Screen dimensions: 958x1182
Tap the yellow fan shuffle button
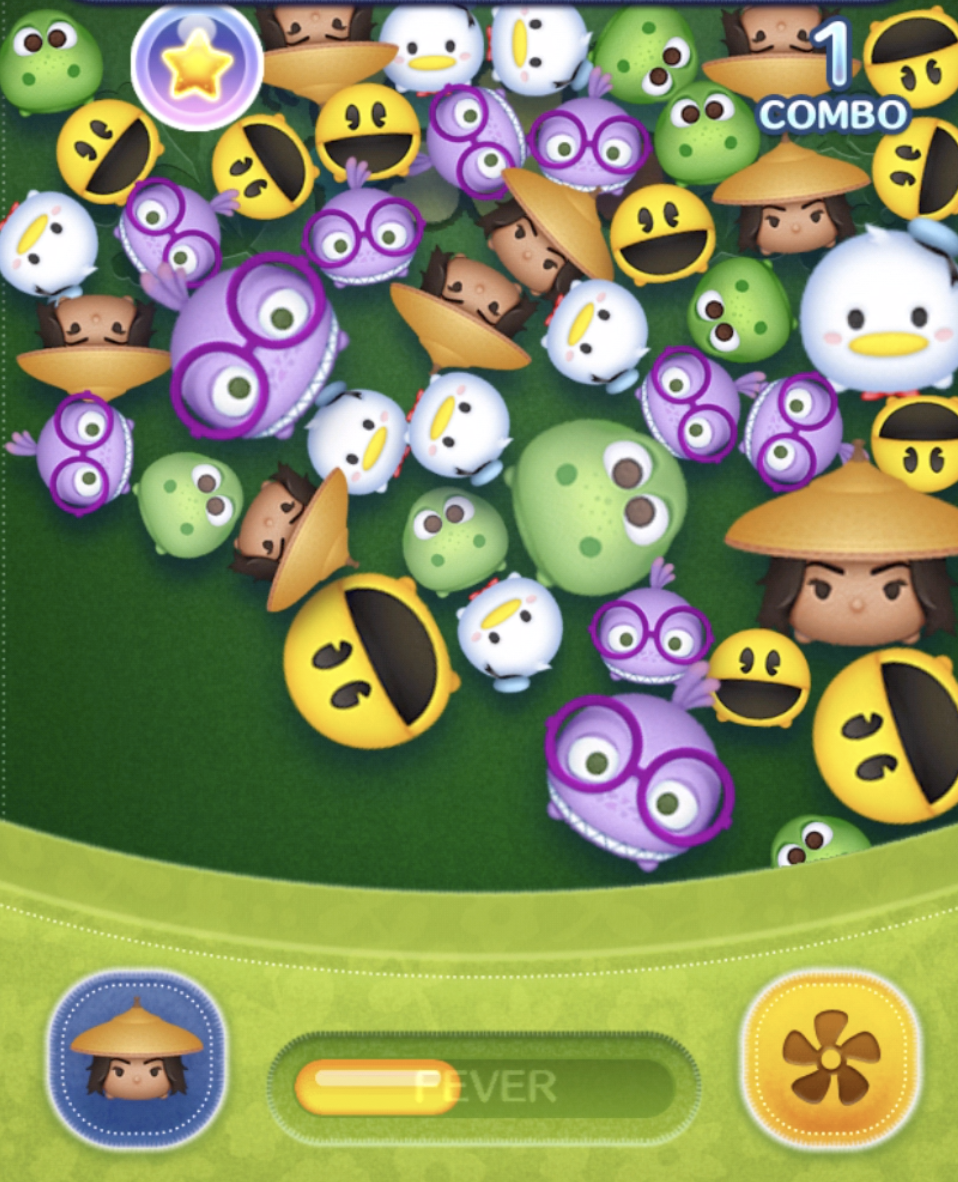pyautogui.click(x=831, y=1059)
